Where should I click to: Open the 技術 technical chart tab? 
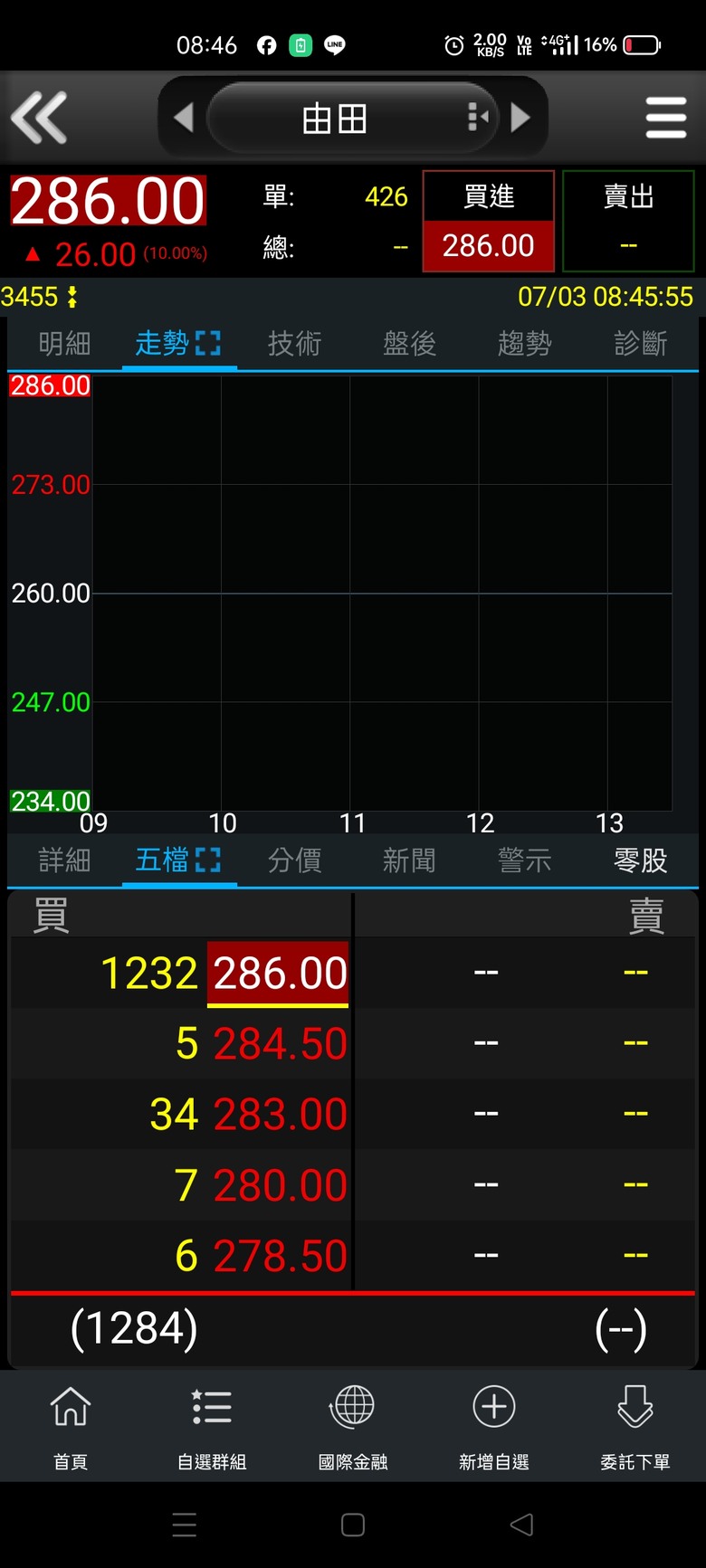294,344
